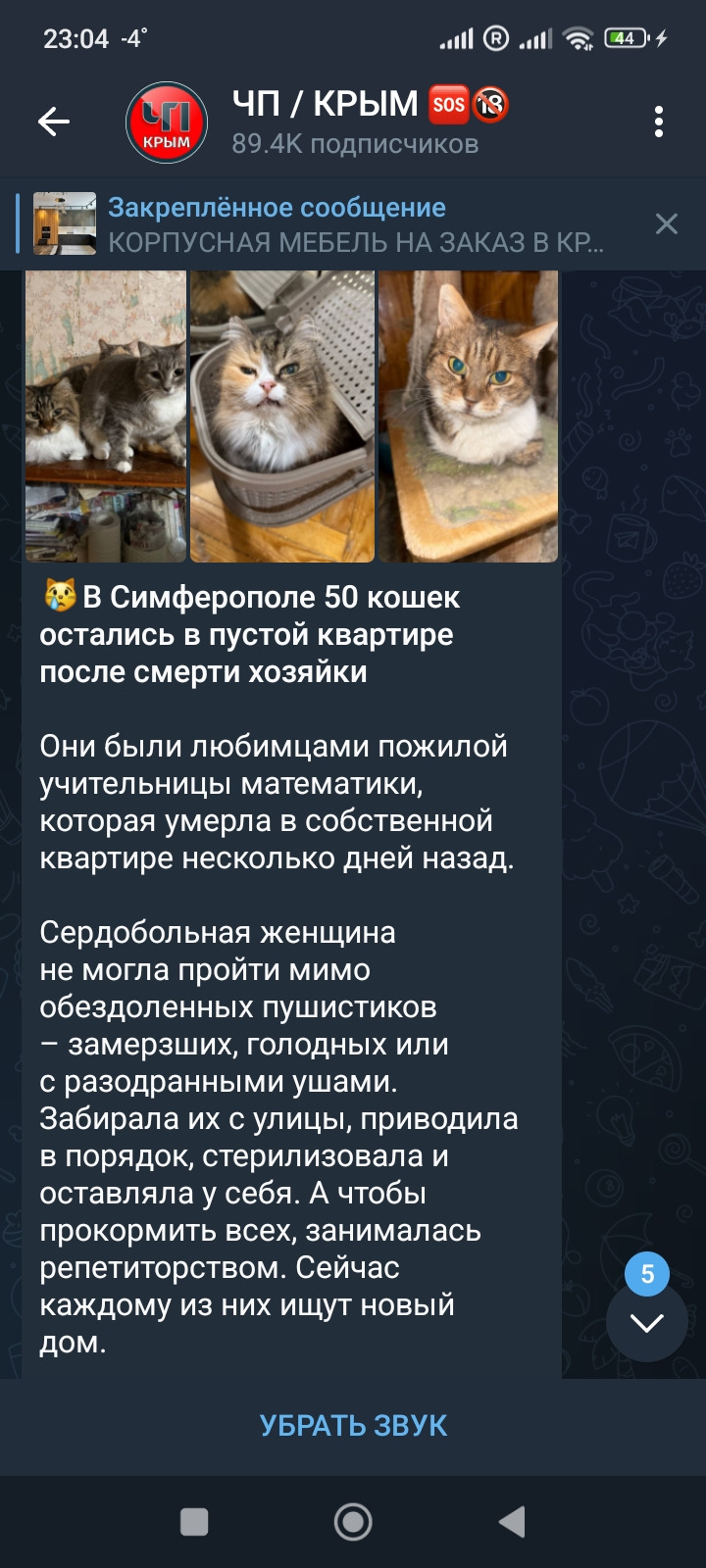The image size is (706, 1568).
Task: View the photo of the cat in the basket
Action: (x=282, y=416)
